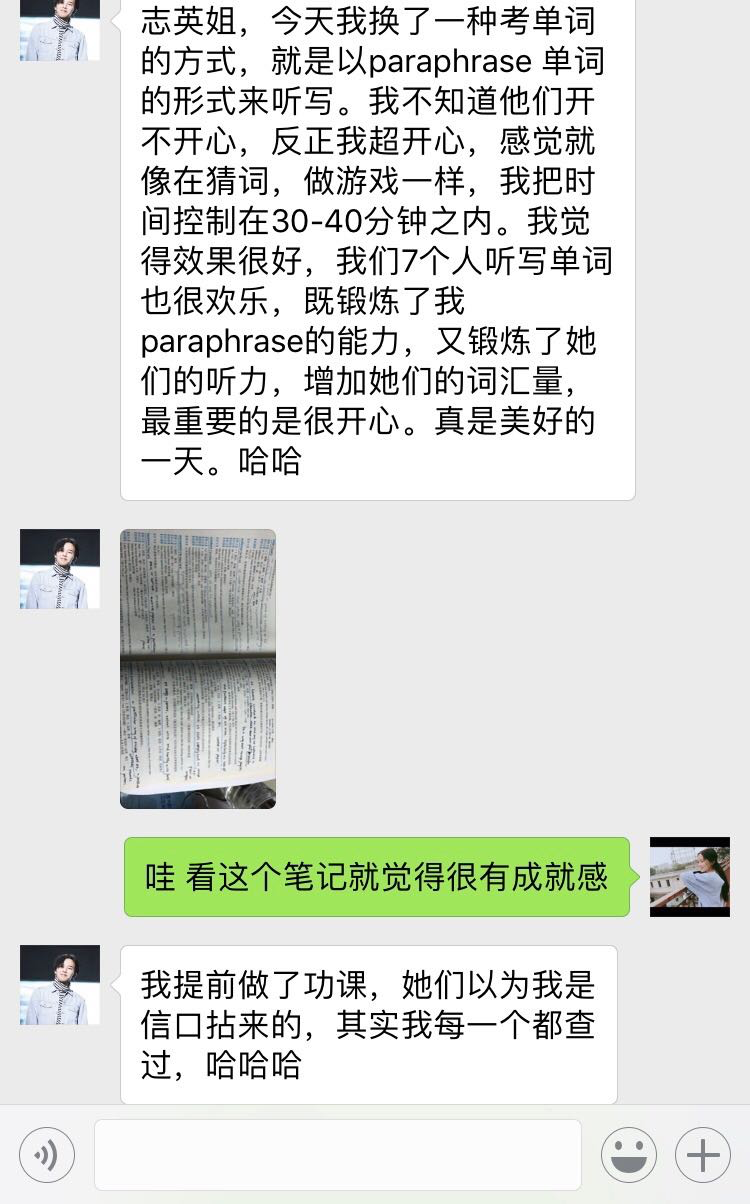Open the emoji sticker panel
The image size is (750, 1204).
(x=628, y=1155)
